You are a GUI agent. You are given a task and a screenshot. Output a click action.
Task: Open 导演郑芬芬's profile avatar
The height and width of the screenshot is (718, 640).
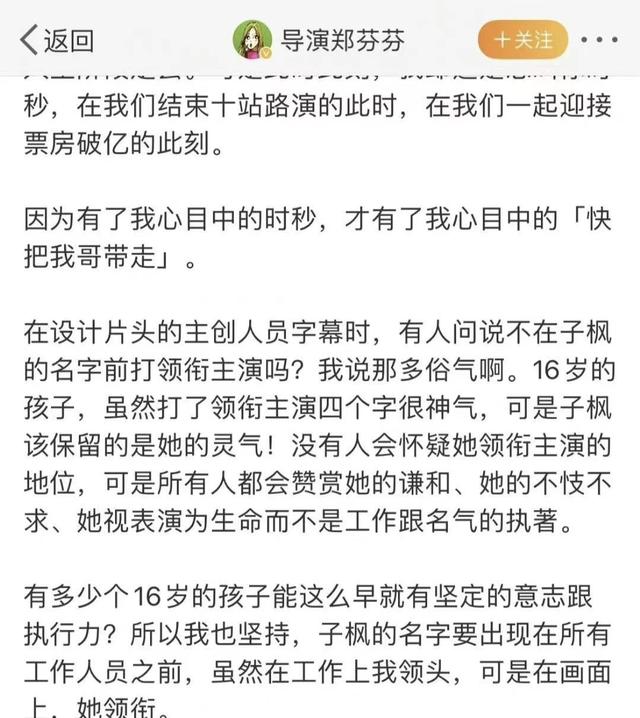(x=252, y=40)
